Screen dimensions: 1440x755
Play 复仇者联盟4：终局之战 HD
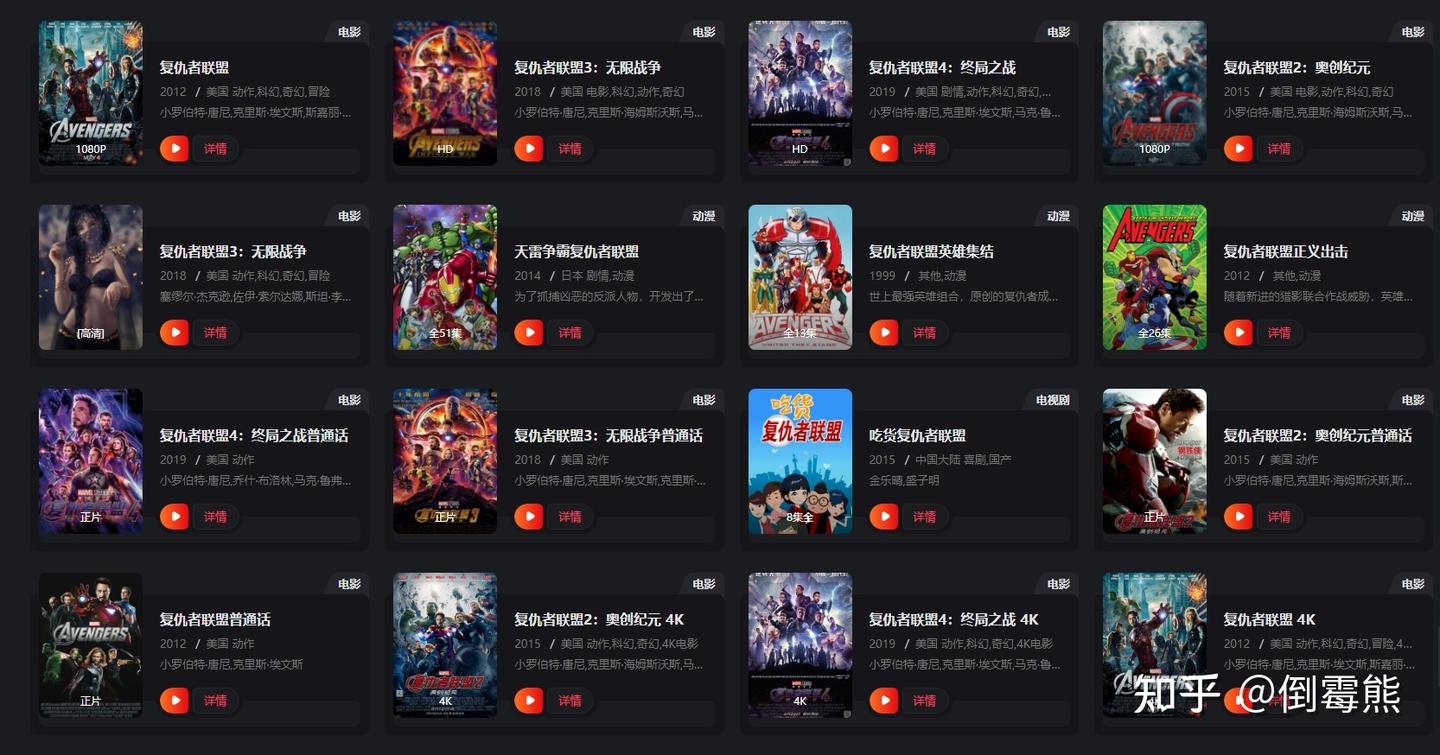(x=883, y=149)
